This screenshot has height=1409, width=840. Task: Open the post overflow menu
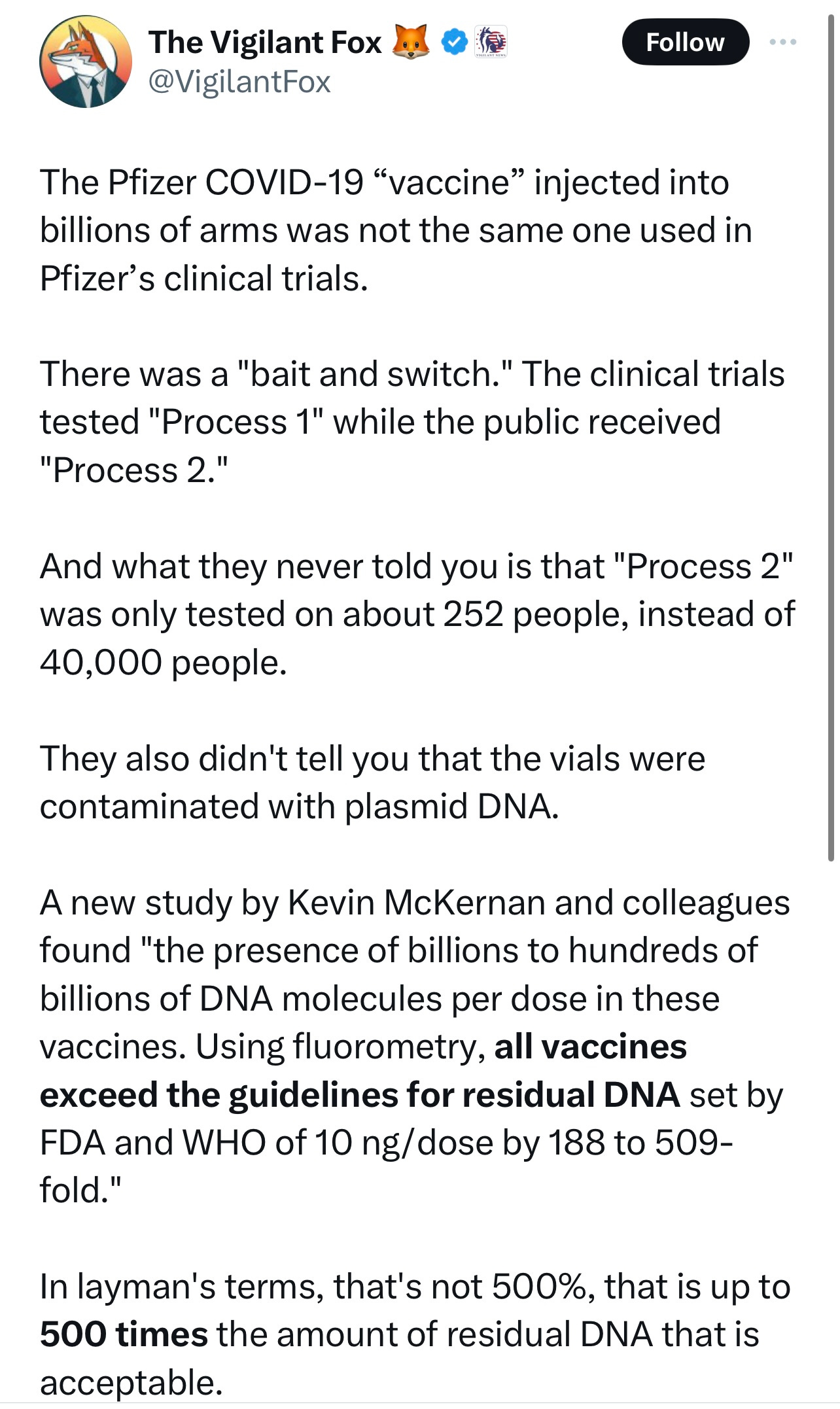tap(783, 42)
